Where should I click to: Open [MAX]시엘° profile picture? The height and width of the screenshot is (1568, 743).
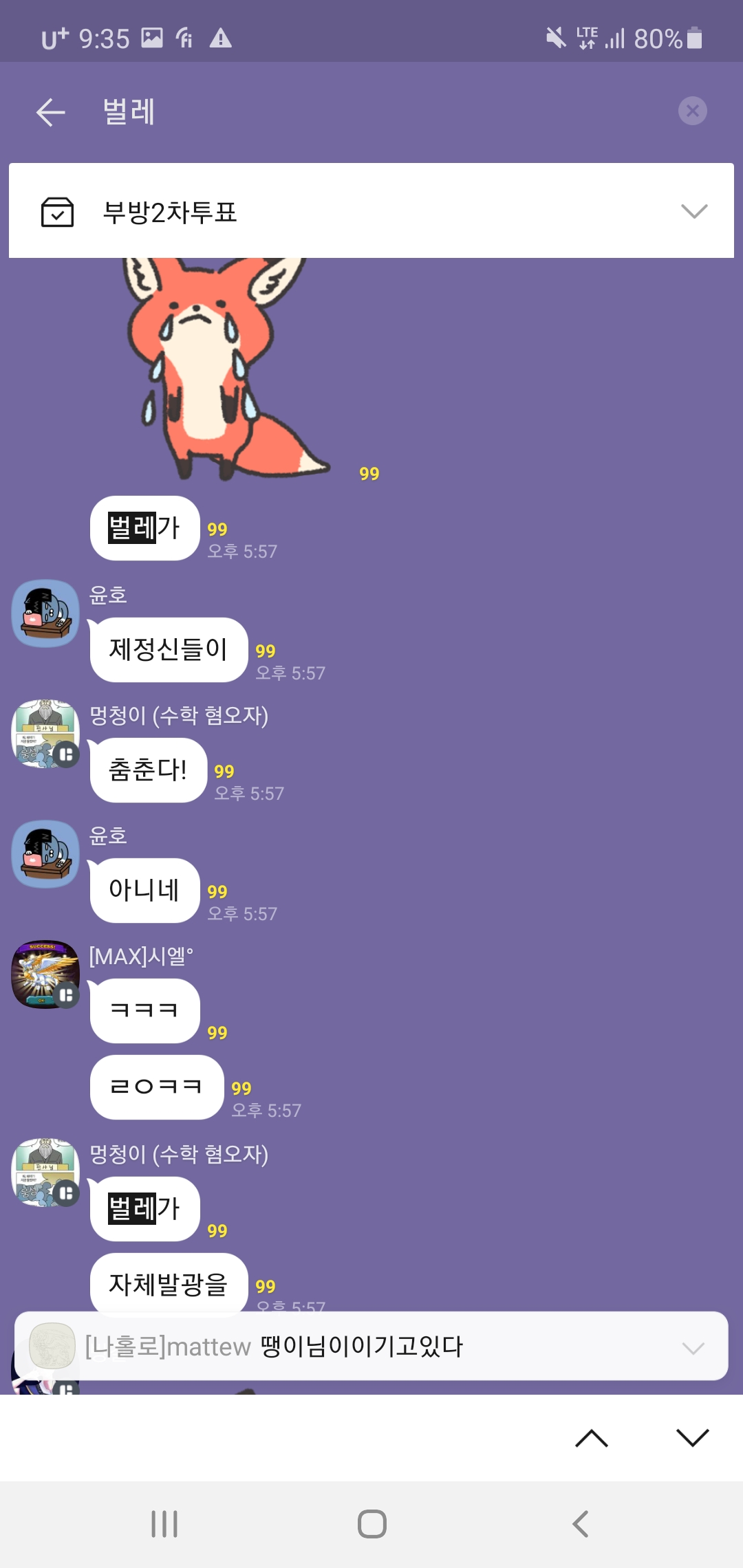(x=45, y=974)
